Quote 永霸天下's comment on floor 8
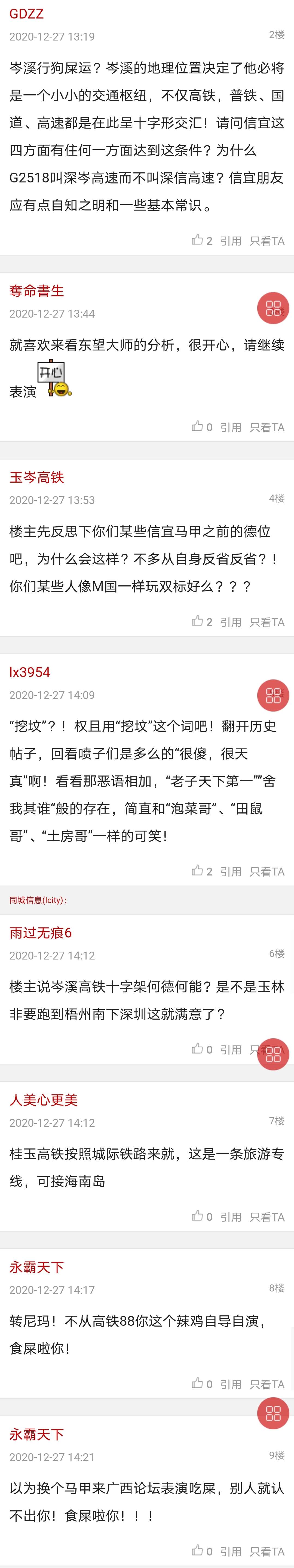Viewport: 294px width, 1568px height. tap(231, 1384)
